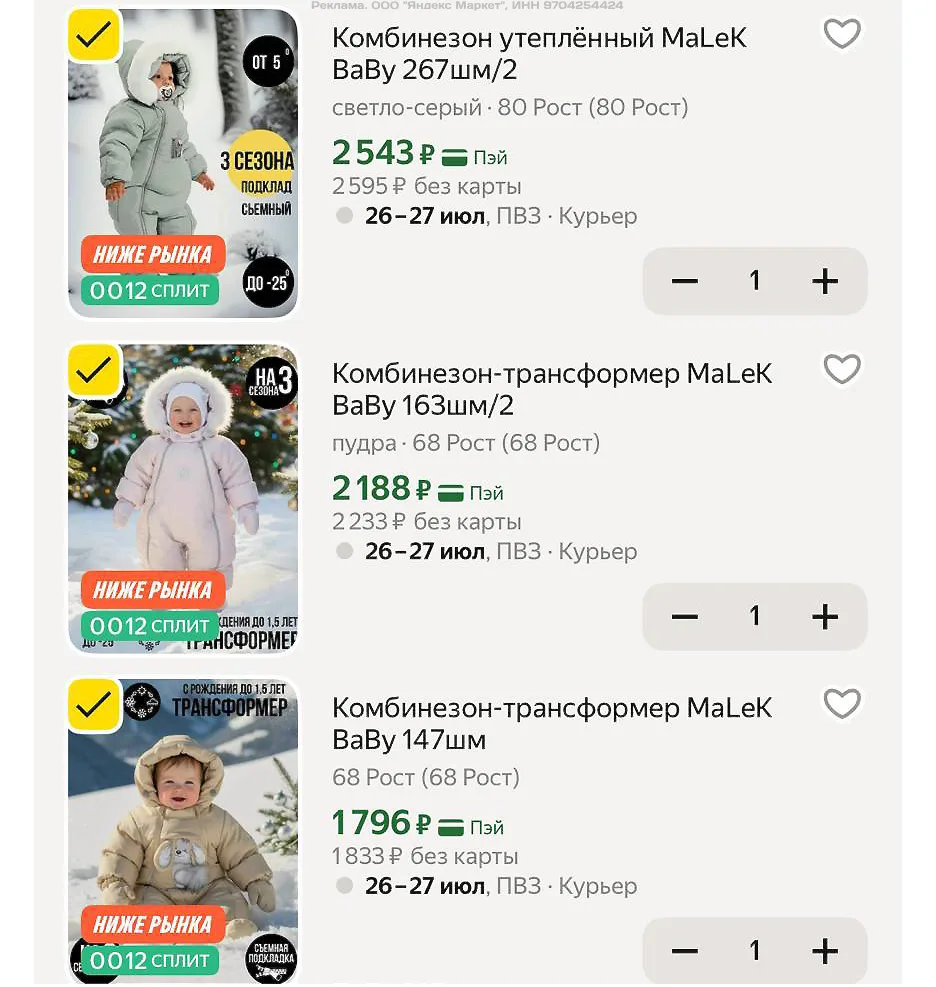Add MaLeK BaBy 267шм/2 to favorites
936x987 pixels.
pos(842,33)
